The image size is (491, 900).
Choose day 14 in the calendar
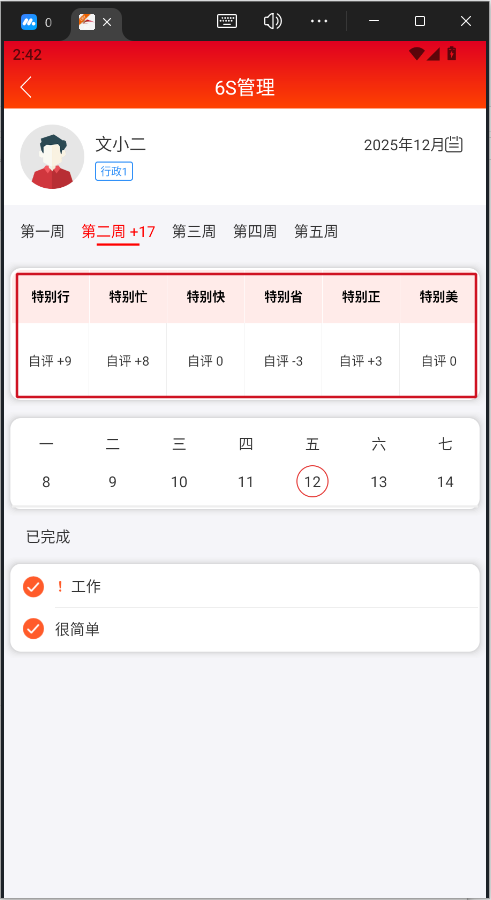point(445,482)
